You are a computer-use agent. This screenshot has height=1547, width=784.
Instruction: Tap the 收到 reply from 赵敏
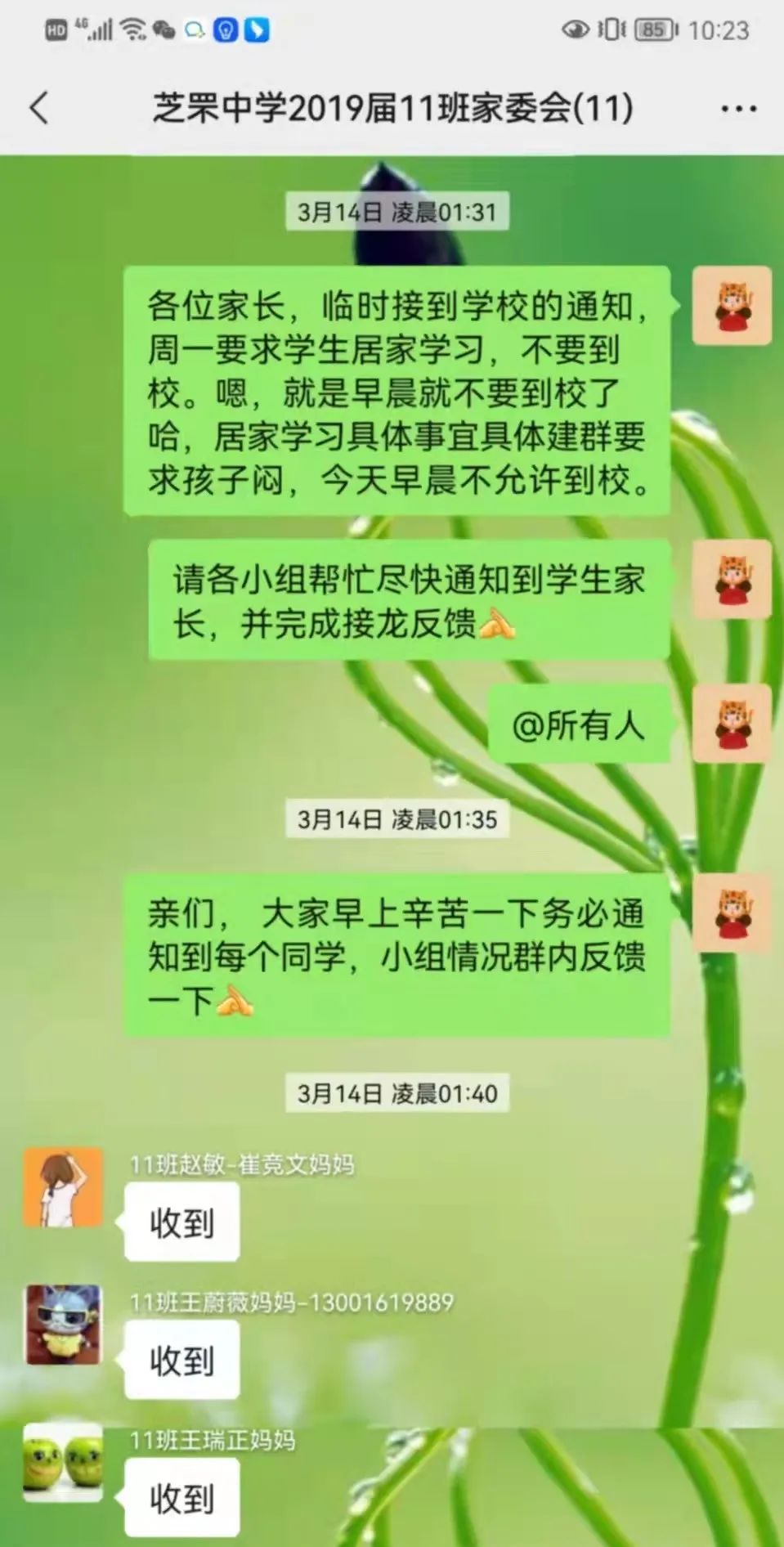click(x=181, y=1222)
